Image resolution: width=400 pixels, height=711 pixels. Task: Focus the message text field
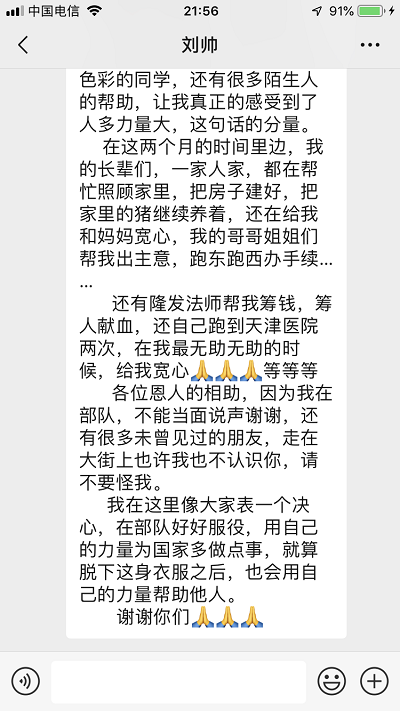pos(178,682)
